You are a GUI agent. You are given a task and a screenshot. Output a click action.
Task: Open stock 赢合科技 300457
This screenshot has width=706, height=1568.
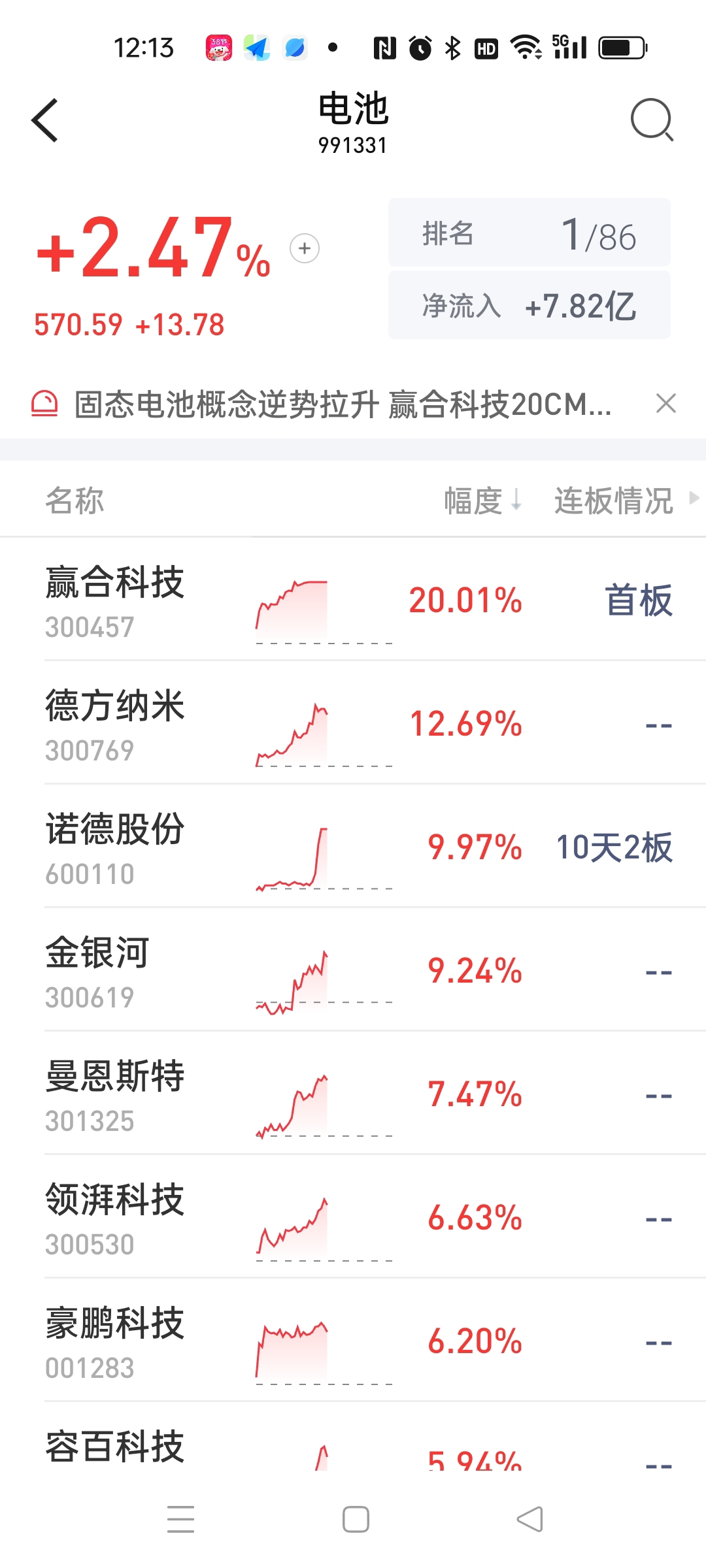click(353, 600)
